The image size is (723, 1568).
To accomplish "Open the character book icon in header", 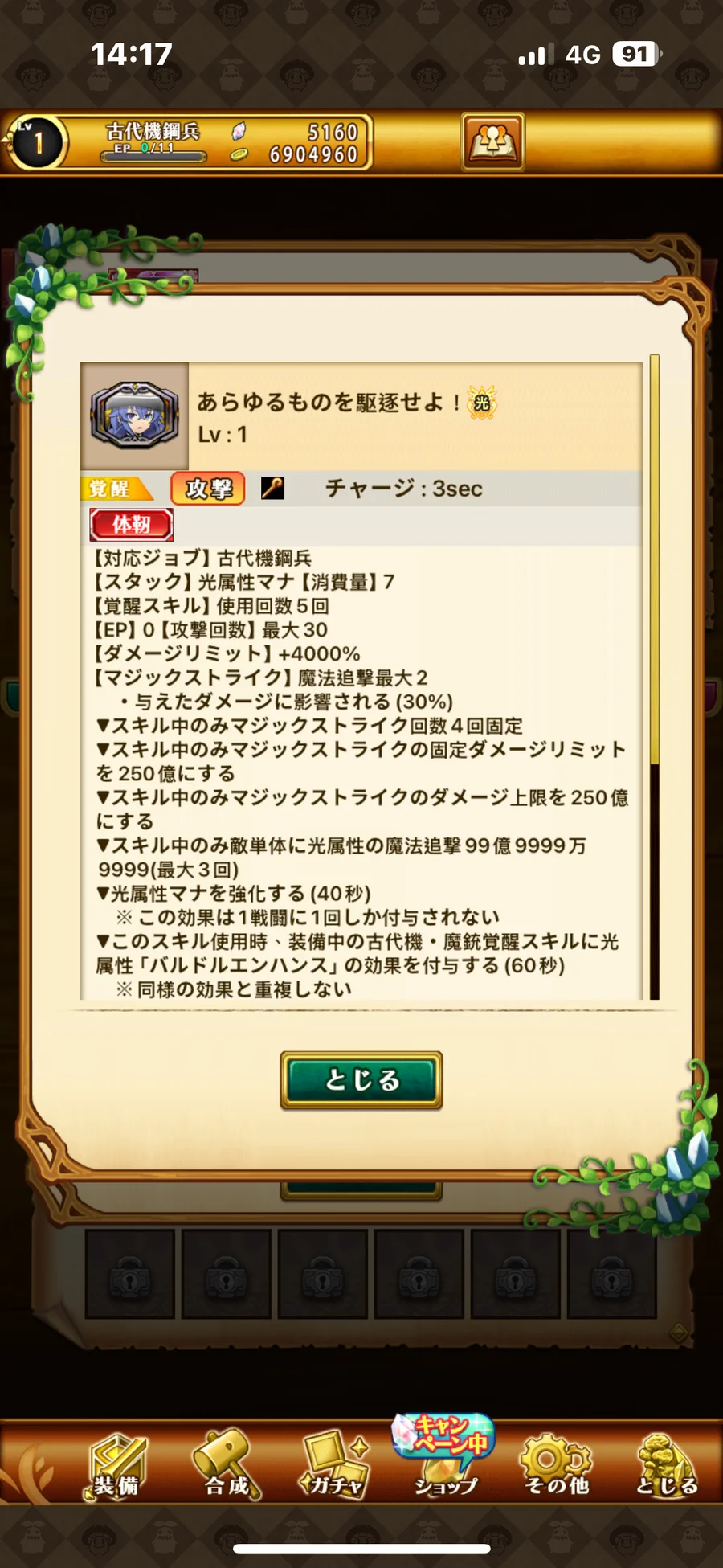I will coord(492,141).
